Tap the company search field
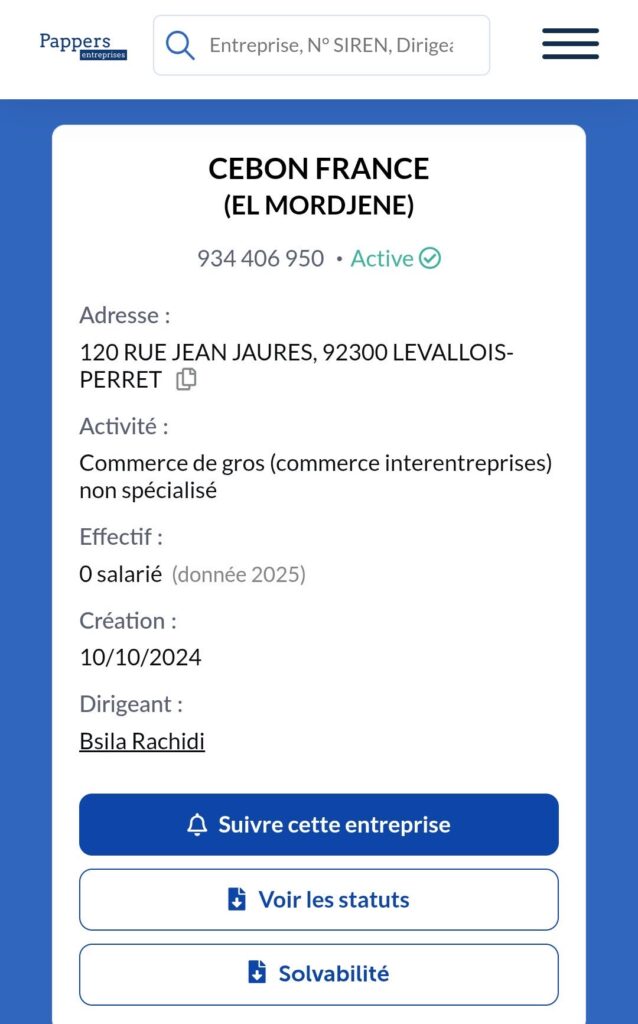The width and height of the screenshot is (638, 1024). (x=330, y=45)
